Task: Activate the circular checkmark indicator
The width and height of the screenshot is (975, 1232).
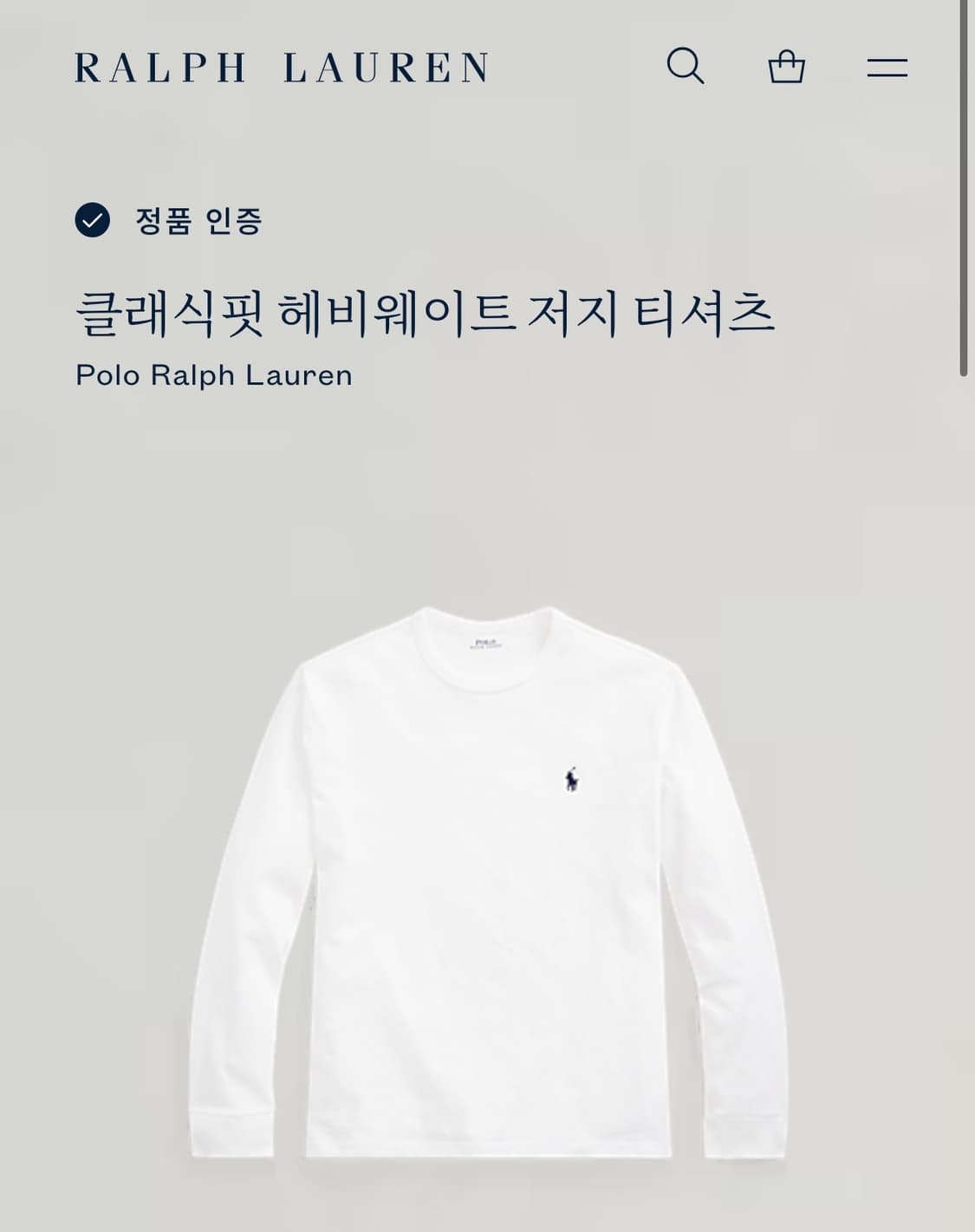Action: pos(94,223)
